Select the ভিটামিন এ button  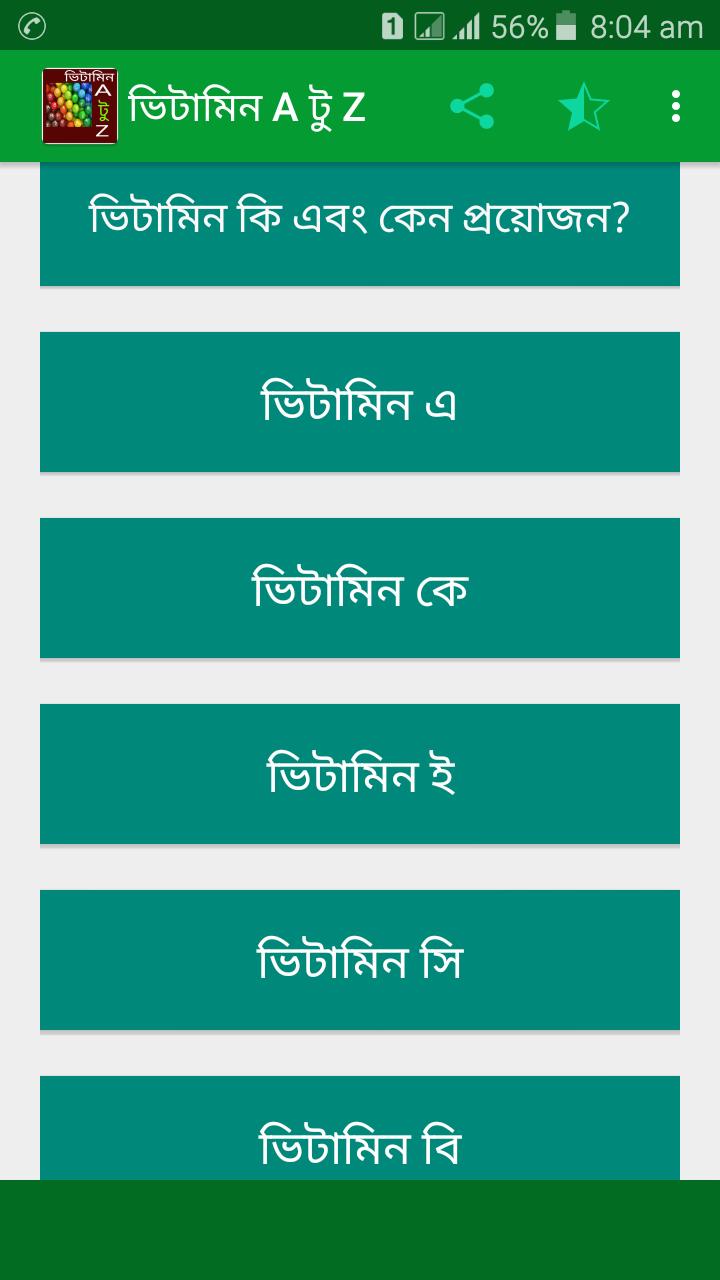[x=360, y=402]
